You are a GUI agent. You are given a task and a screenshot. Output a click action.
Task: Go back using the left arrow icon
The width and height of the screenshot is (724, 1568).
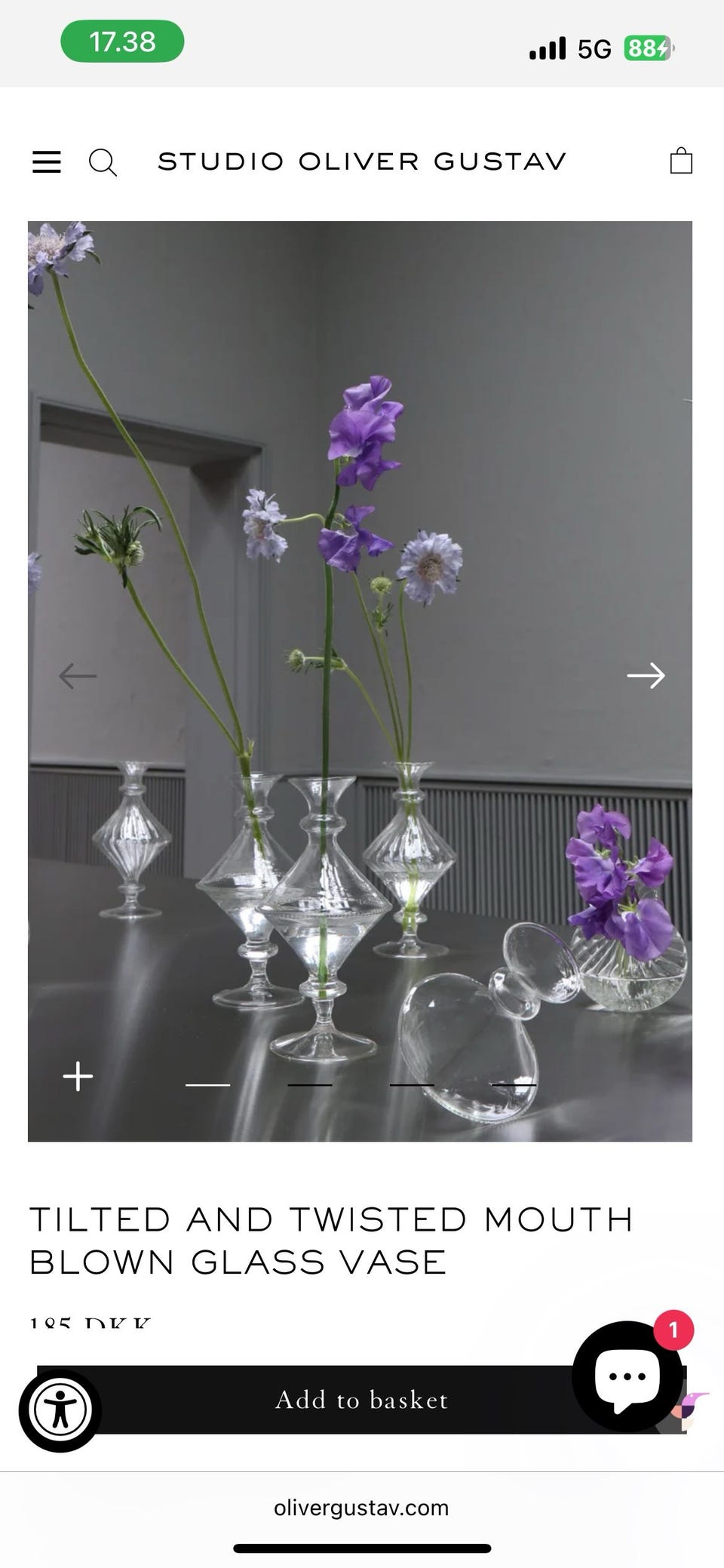(77, 675)
